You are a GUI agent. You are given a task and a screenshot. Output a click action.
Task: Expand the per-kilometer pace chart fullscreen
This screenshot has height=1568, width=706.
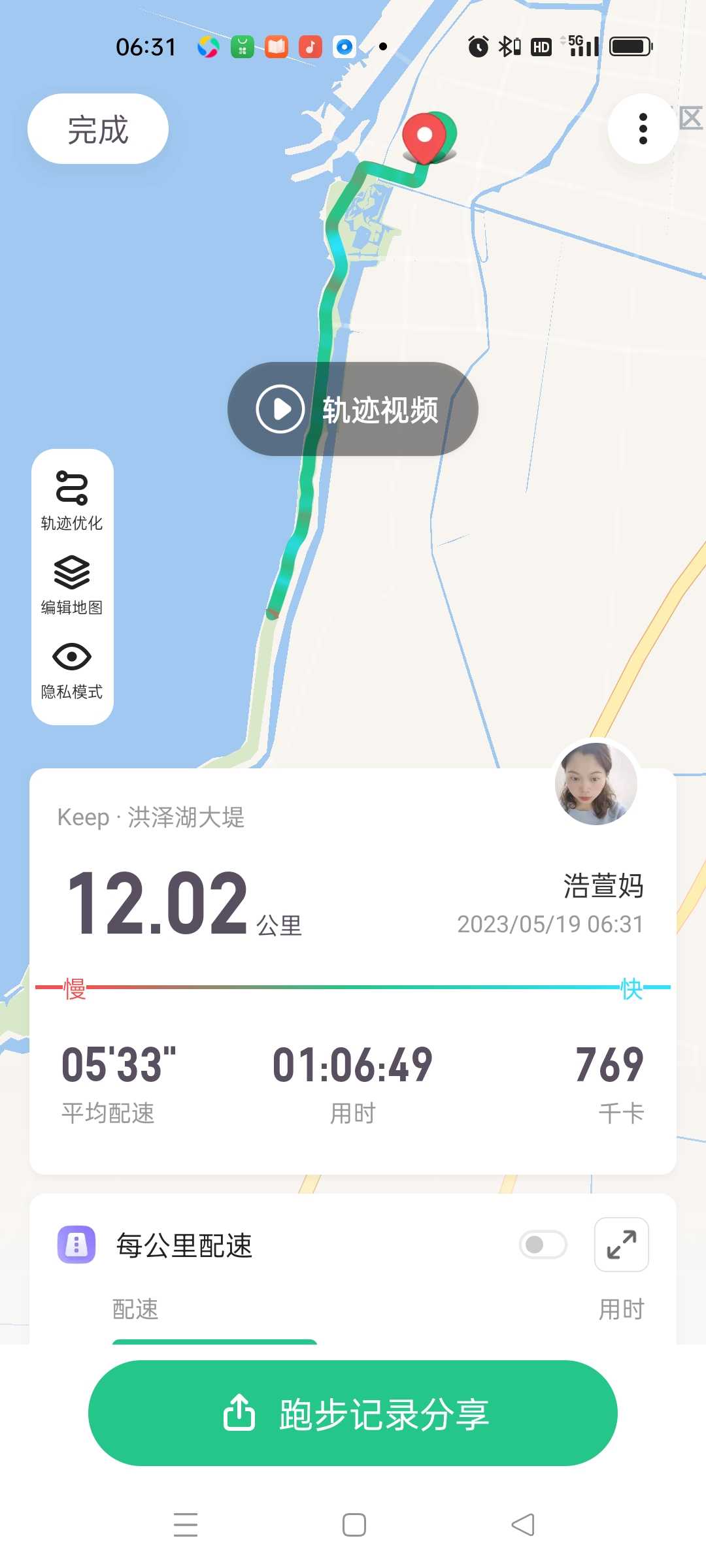pyautogui.click(x=622, y=1245)
